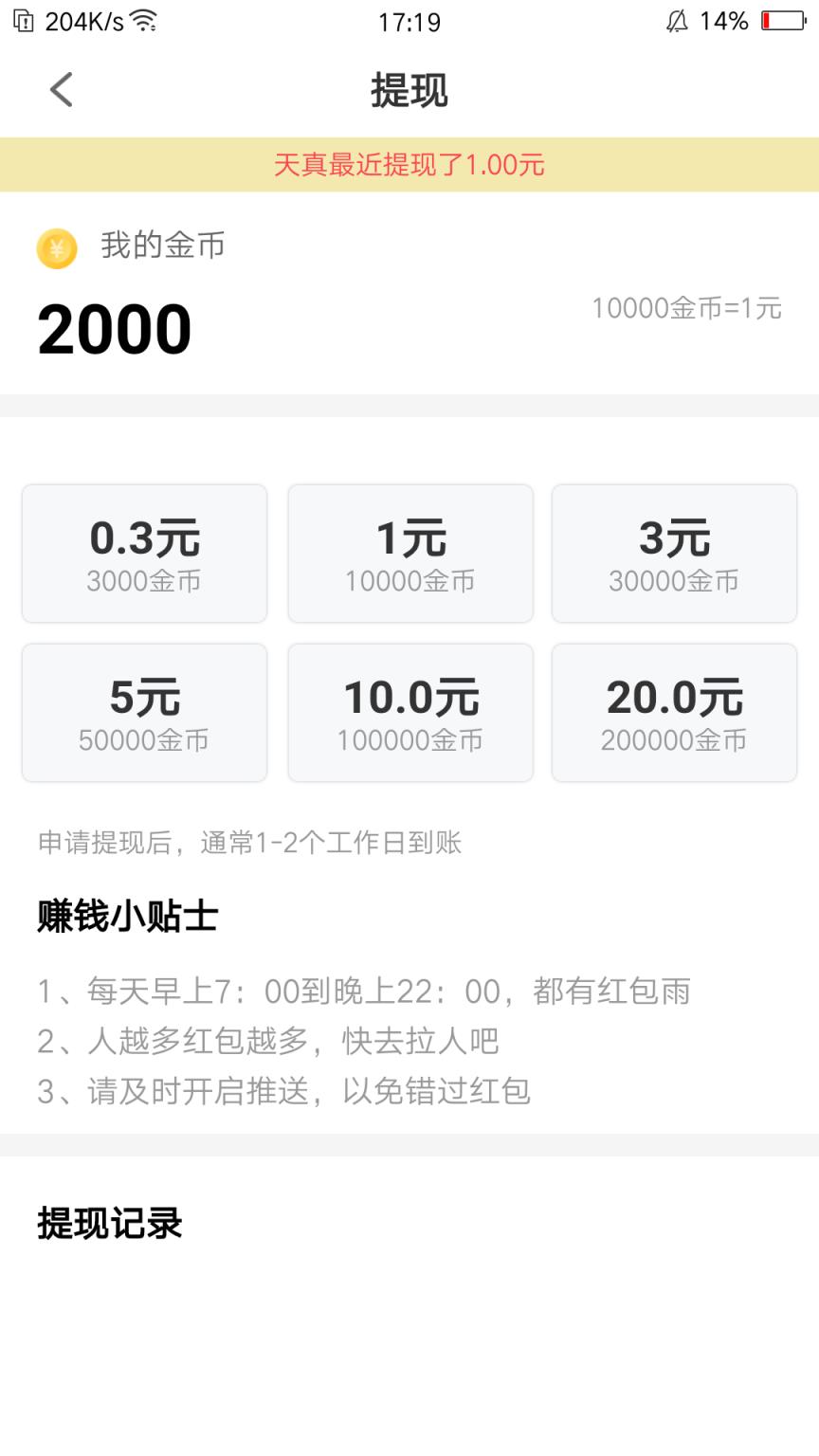Open the 提现记录 section
Image resolution: width=819 pixels, height=1456 pixels.
tap(110, 1224)
